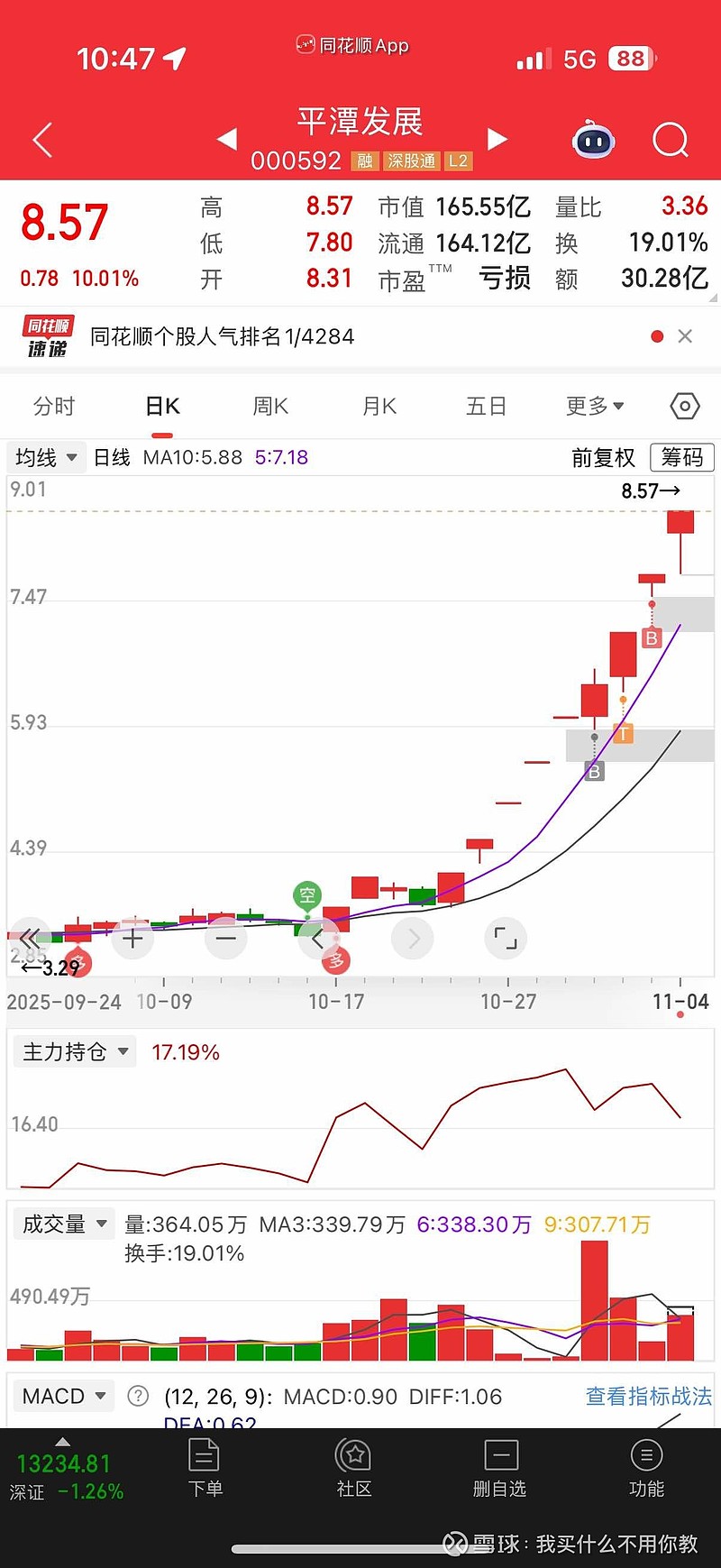Open stock search
Screen dimensions: 721x1568
tap(670, 141)
